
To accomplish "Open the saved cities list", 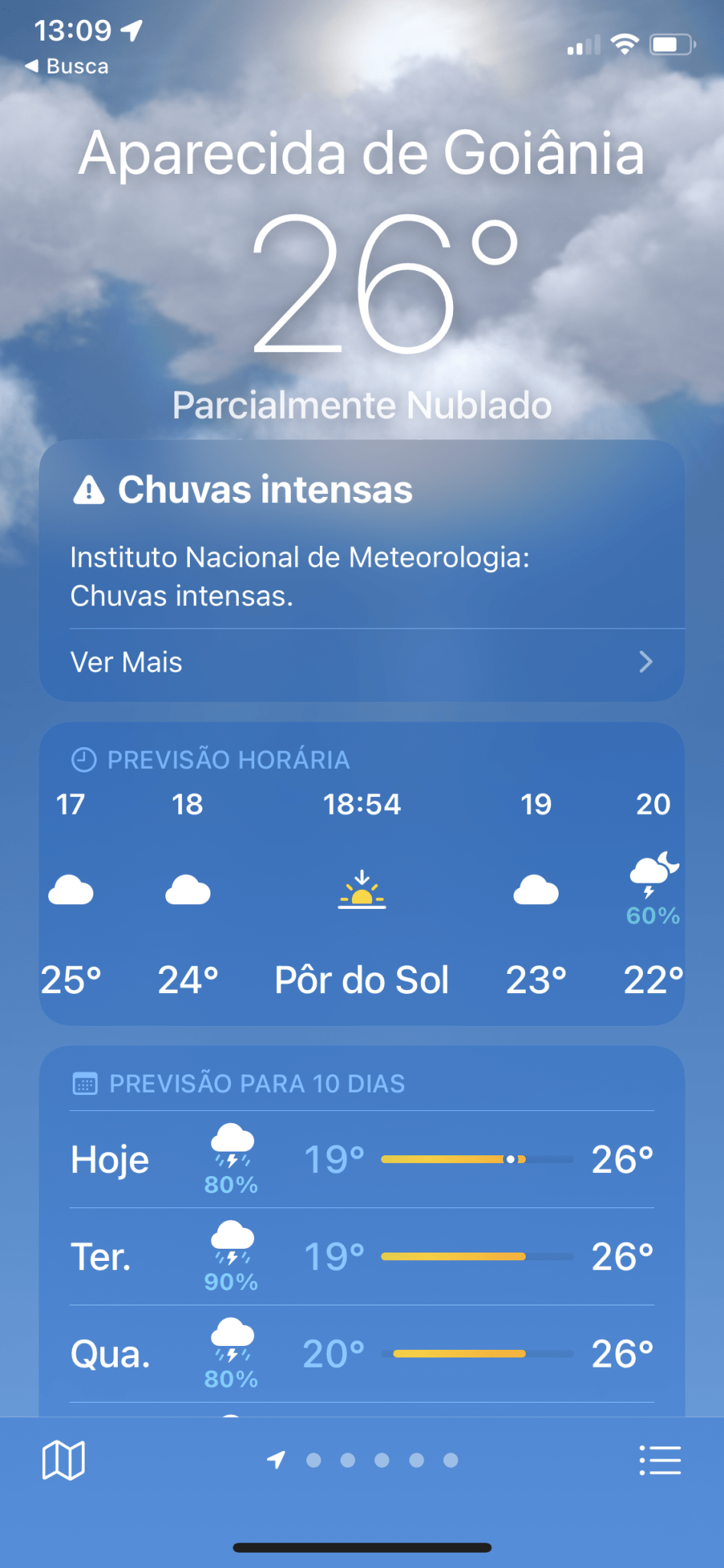I will (660, 1460).
